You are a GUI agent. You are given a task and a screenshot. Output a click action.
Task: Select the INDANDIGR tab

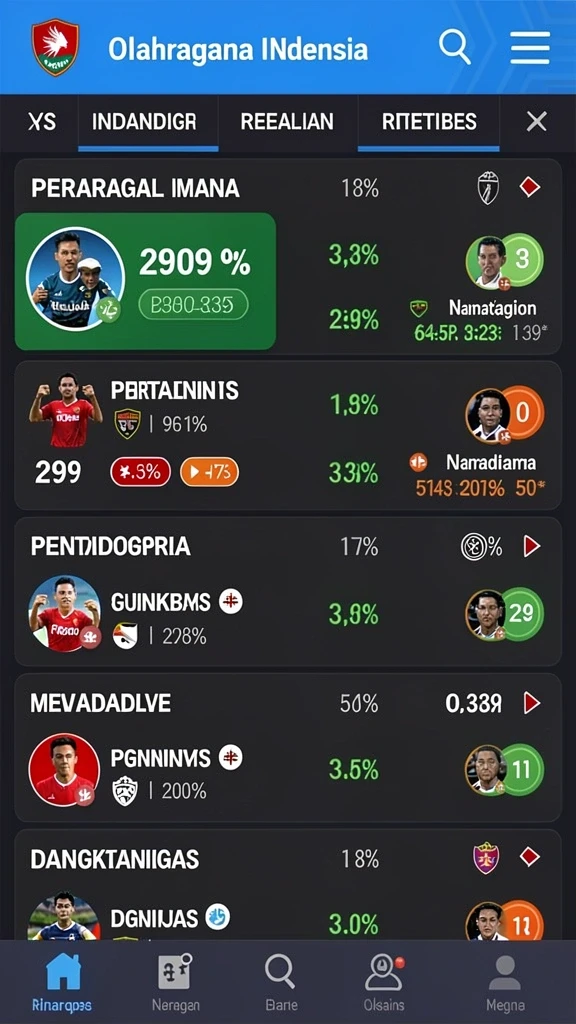(148, 122)
